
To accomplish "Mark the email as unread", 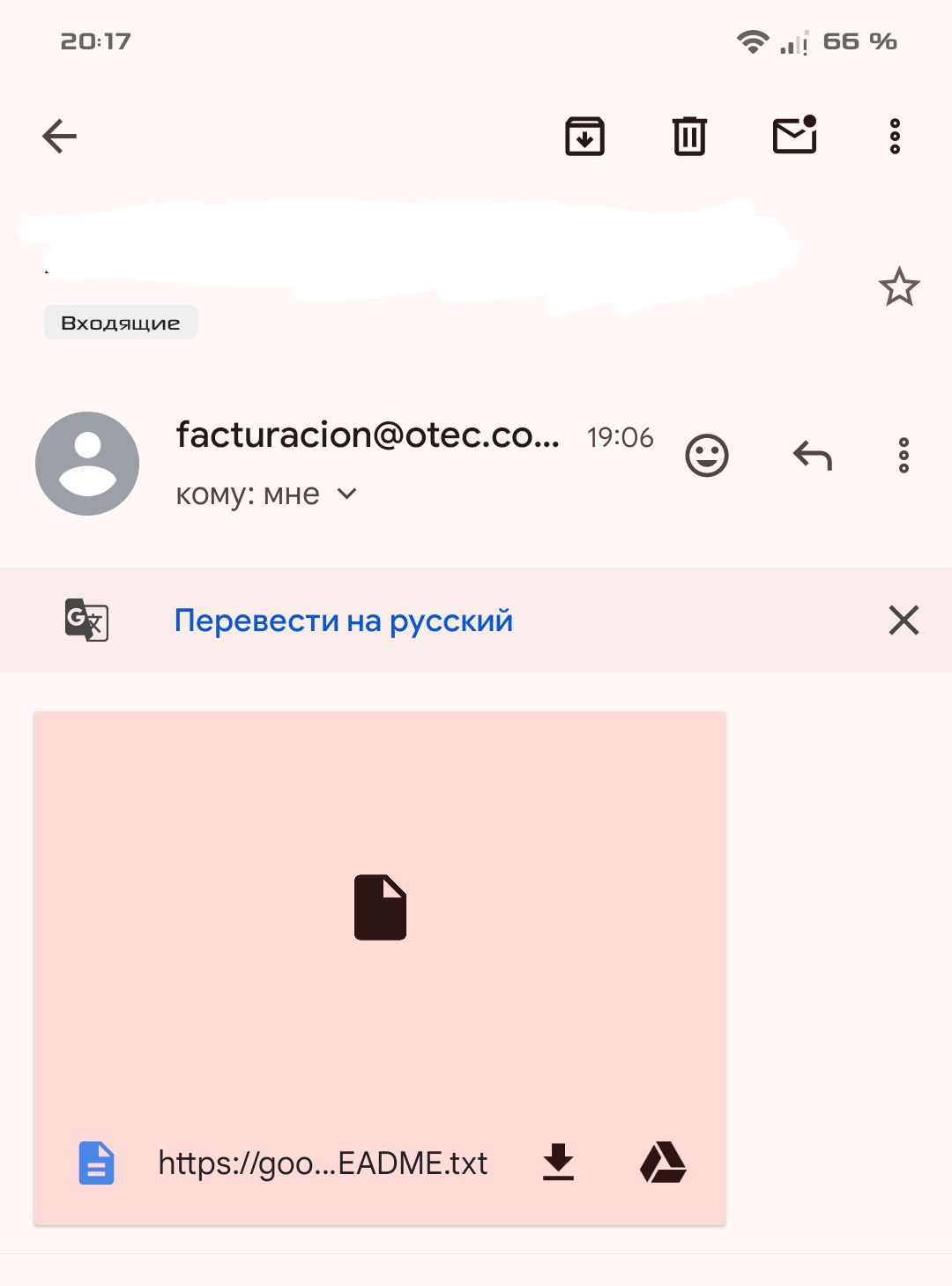I will pyautogui.click(x=795, y=136).
